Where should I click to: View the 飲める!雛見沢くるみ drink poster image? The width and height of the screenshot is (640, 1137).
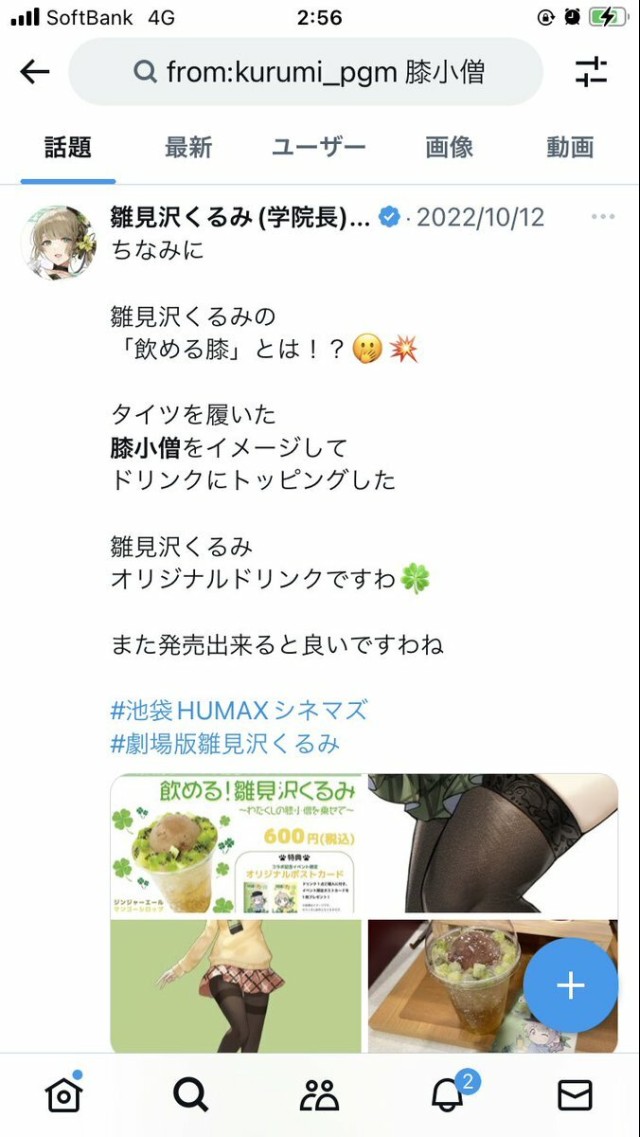pos(236,844)
